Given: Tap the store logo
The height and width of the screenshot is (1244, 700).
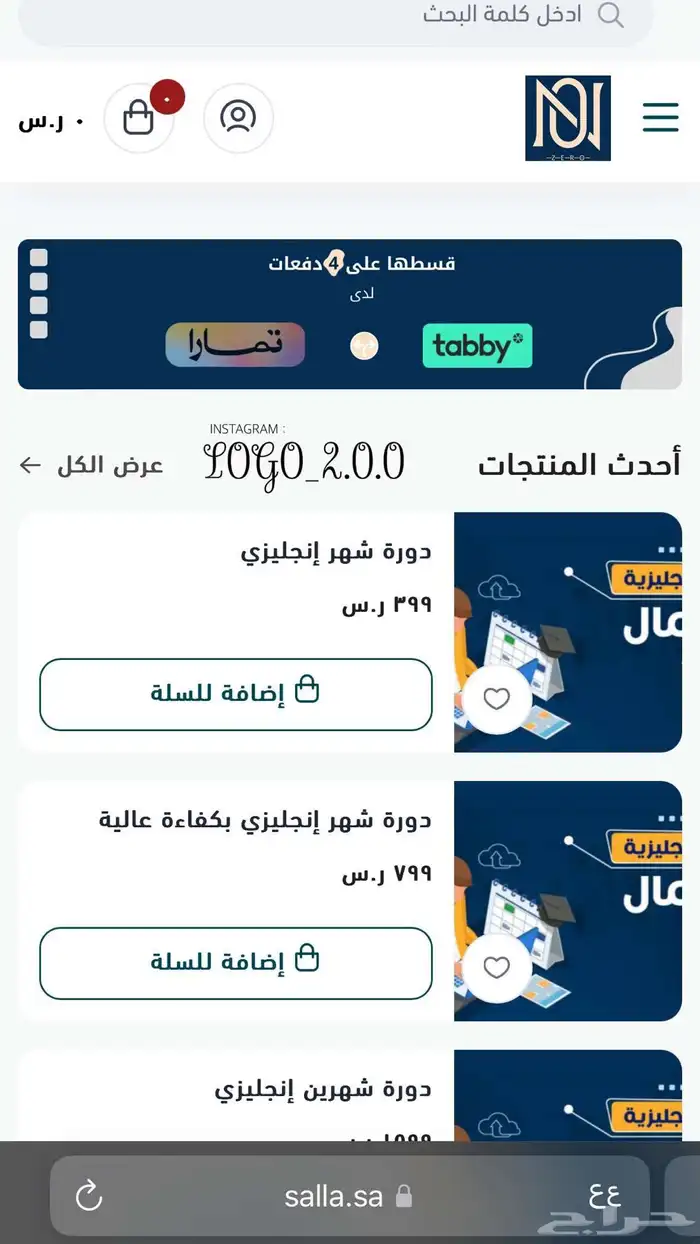Looking at the screenshot, I should (567, 118).
